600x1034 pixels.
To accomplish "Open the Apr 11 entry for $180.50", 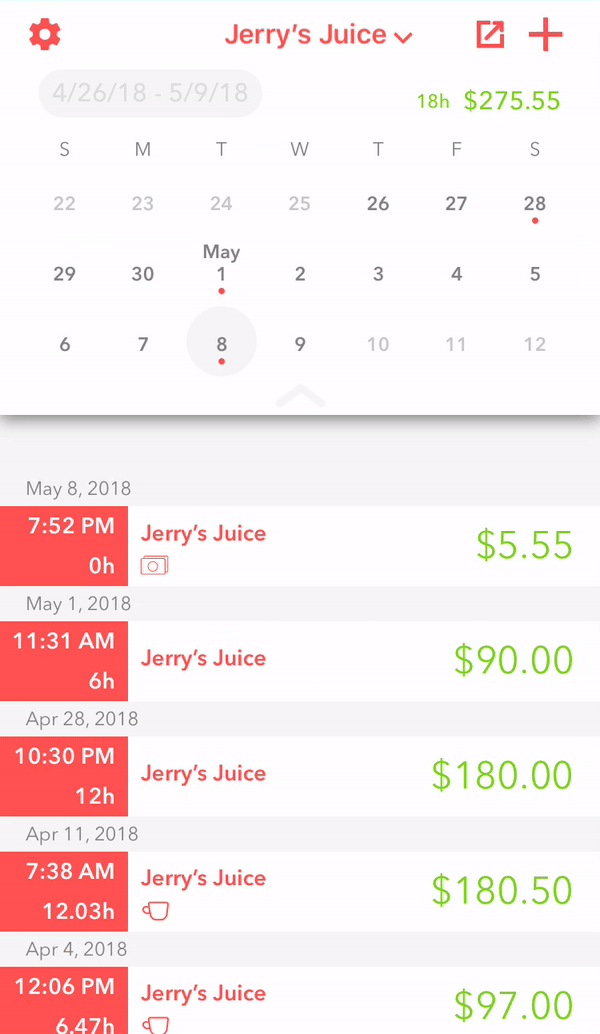I will [x=300, y=892].
